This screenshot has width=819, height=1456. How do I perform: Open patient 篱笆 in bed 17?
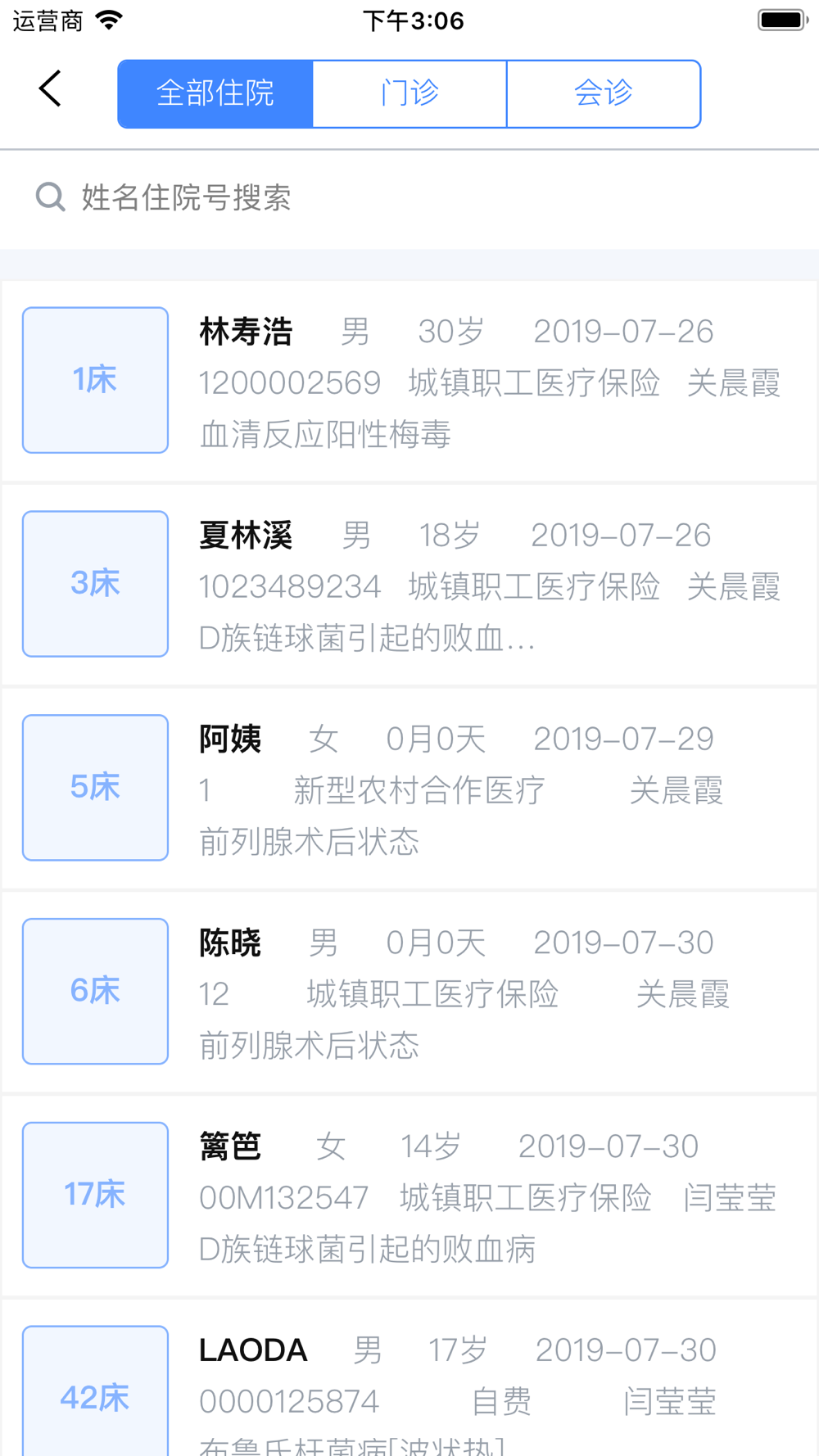(x=409, y=1196)
